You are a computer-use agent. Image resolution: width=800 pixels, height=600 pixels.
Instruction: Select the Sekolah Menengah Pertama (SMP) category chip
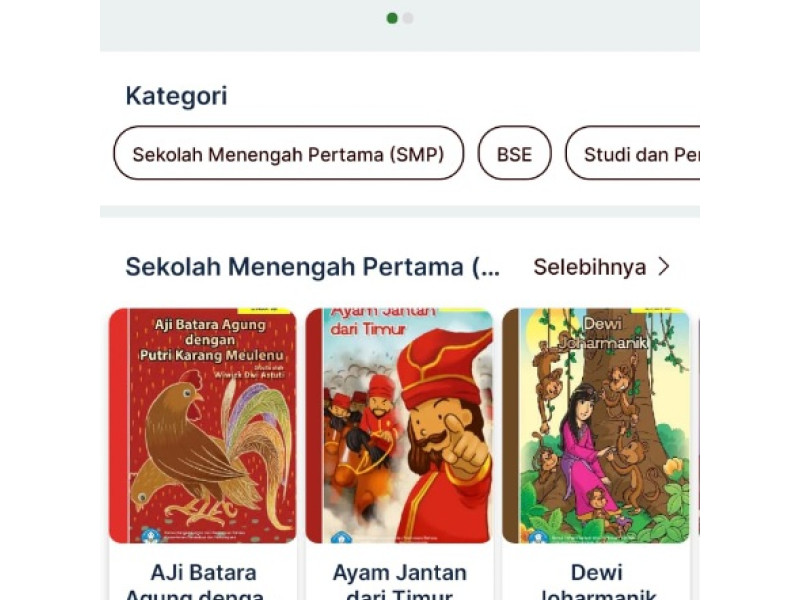coord(288,154)
